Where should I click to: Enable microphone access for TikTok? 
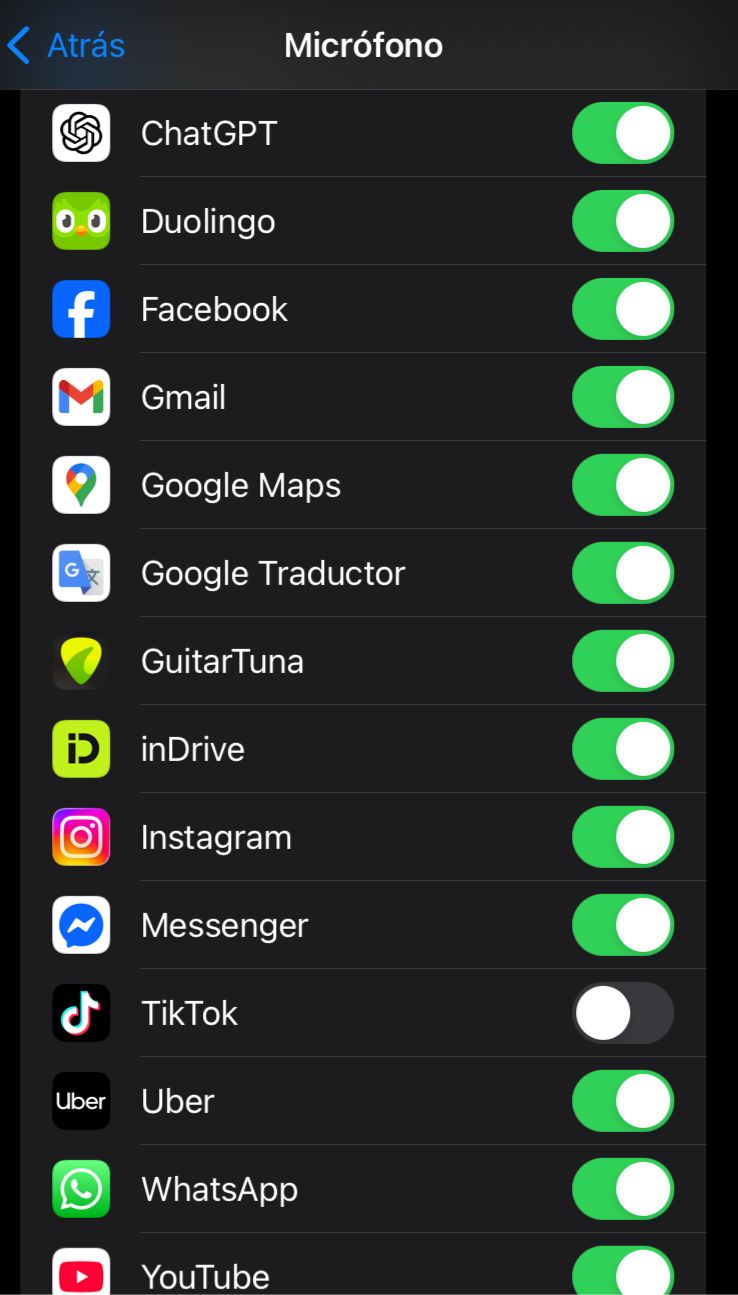point(622,1013)
